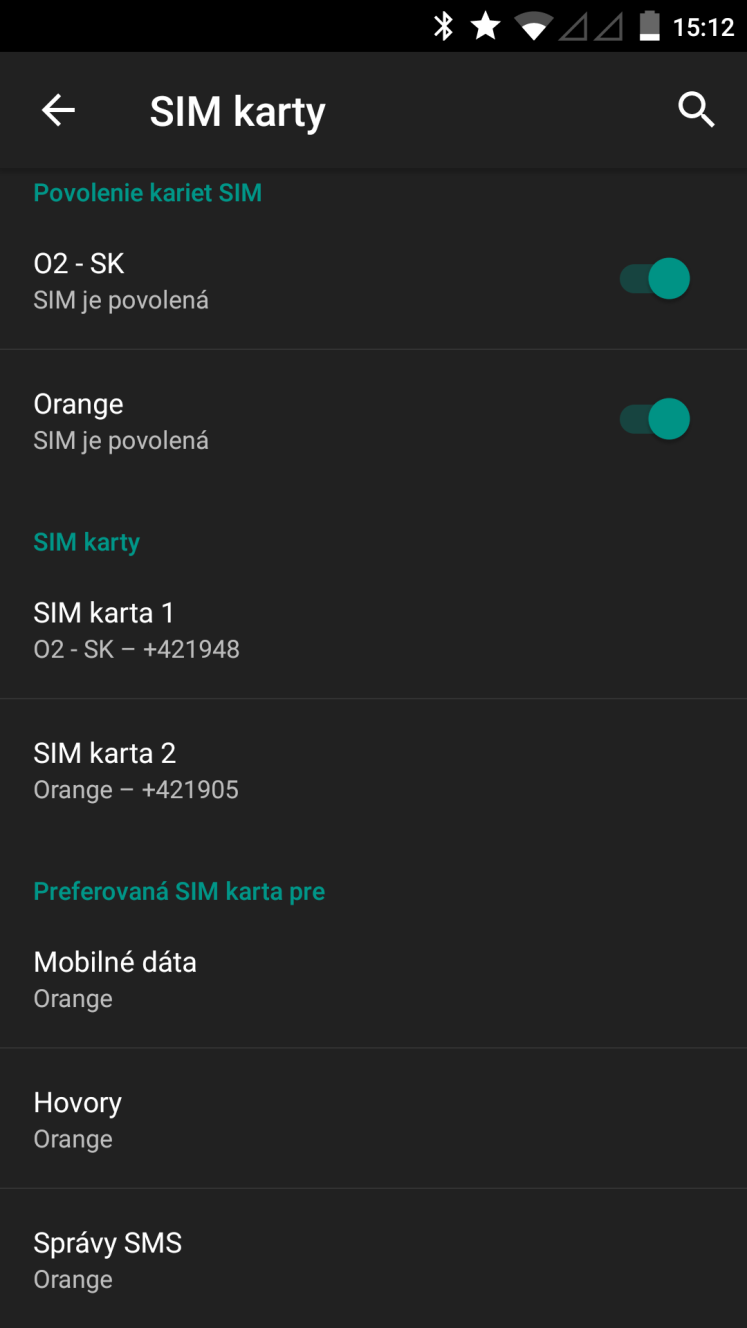Screen dimensions: 747x1328
Task: Open SIM karta 2 settings
Action: [373, 769]
